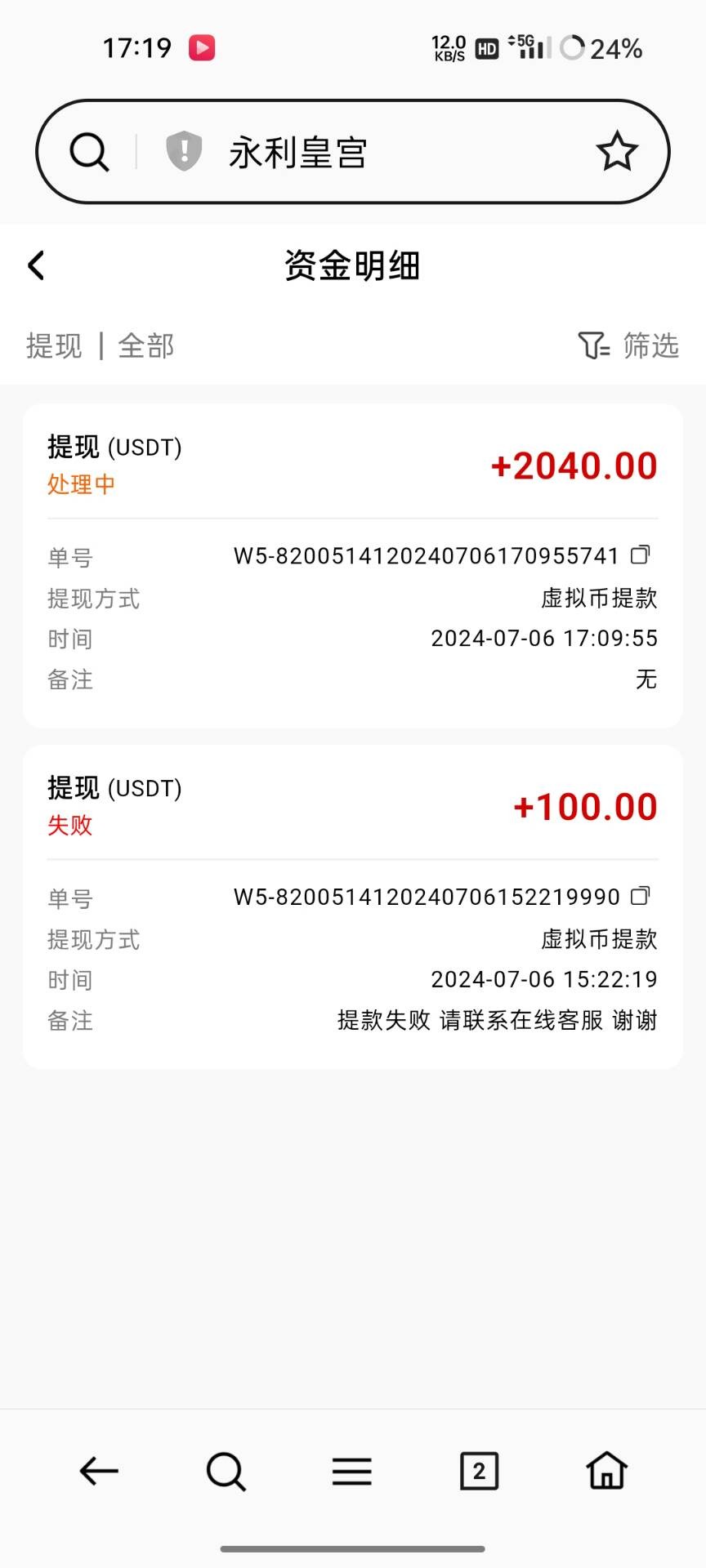
Task: Copy order number ending in 152219990
Action: click(x=641, y=896)
